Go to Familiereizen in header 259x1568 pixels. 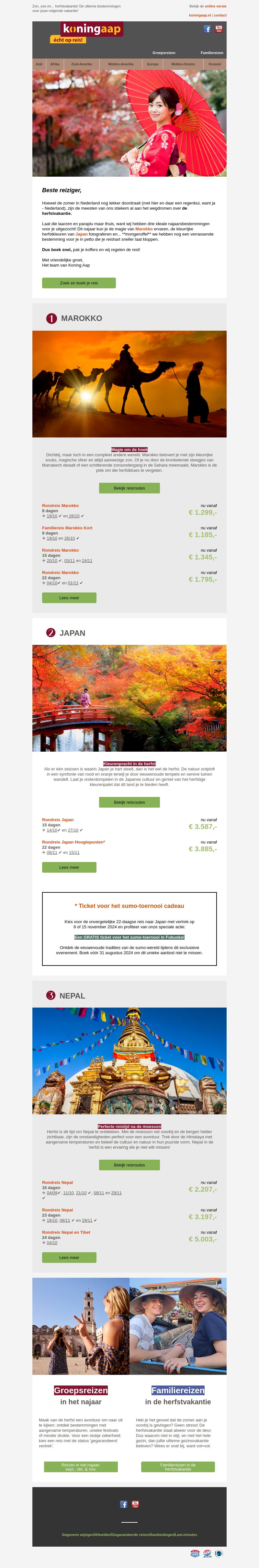pyautogui.click(x=211, y=53)
